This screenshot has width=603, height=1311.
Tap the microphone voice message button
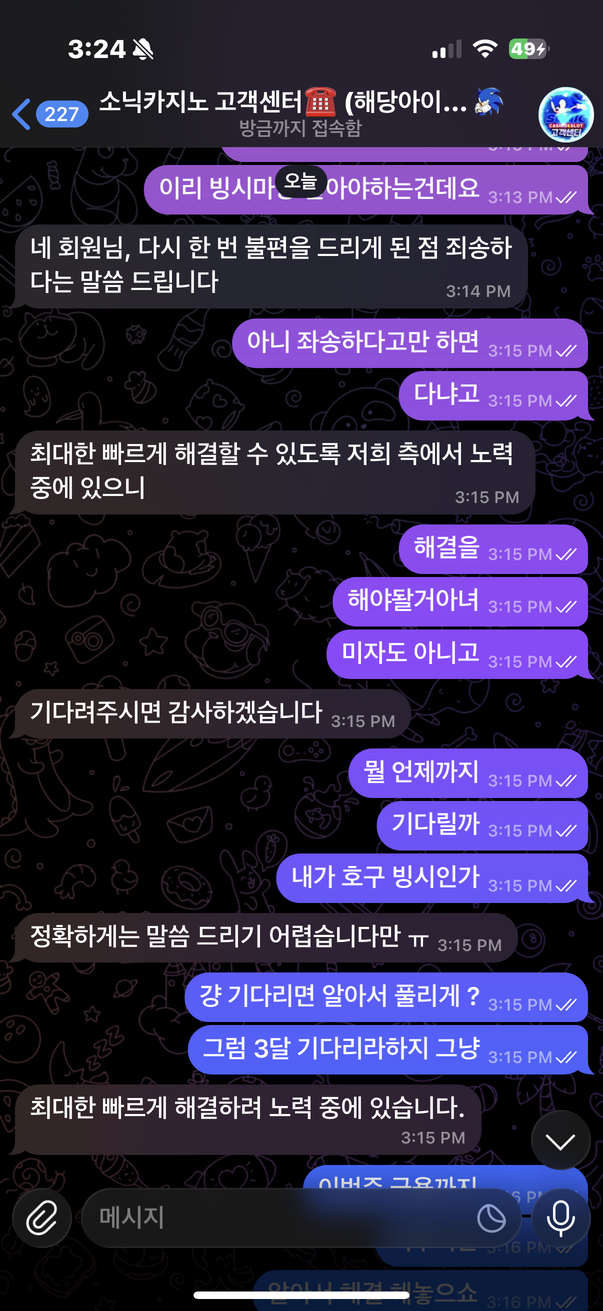[x=561, y=1217]
